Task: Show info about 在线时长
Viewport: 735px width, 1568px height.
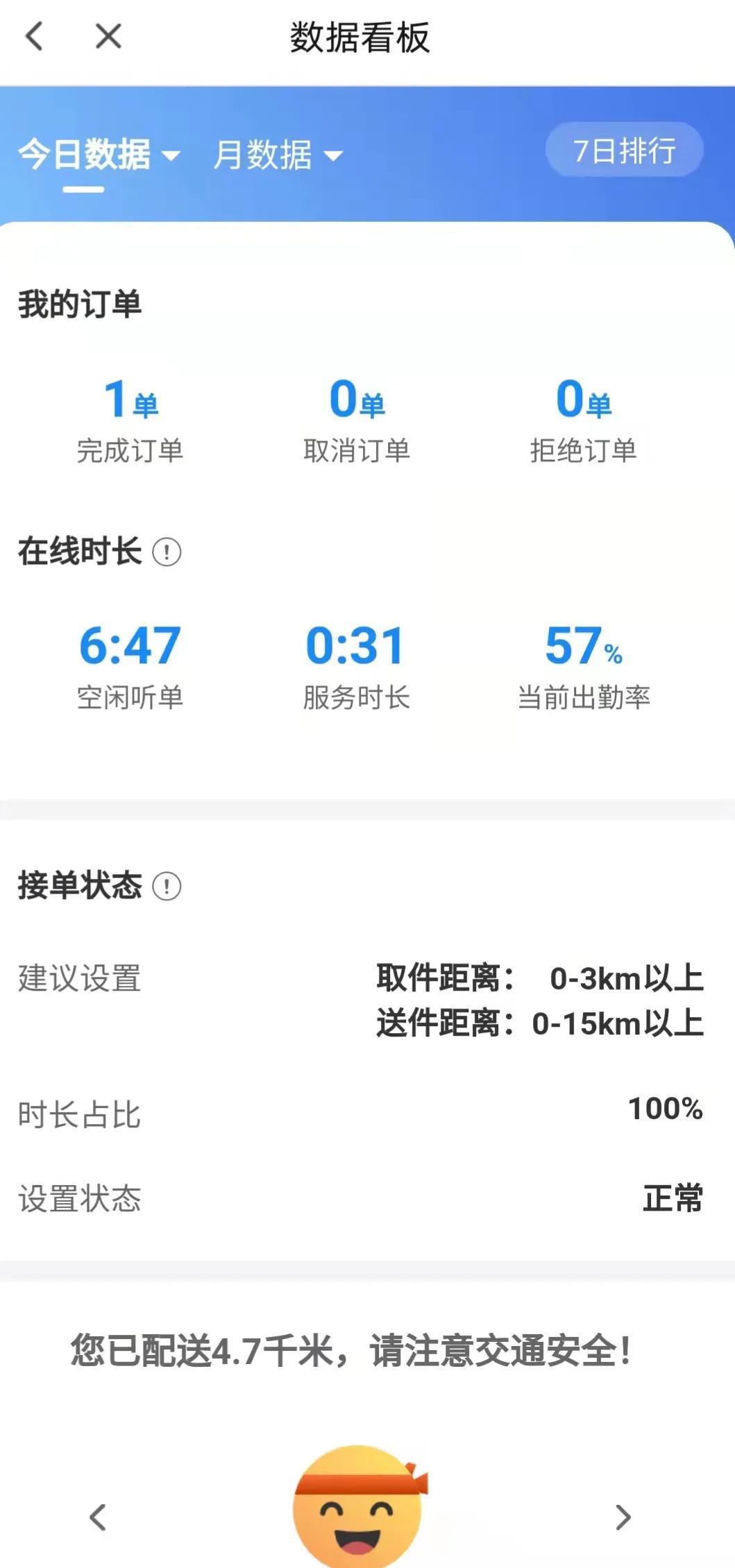Action: (x=167, y=552)
